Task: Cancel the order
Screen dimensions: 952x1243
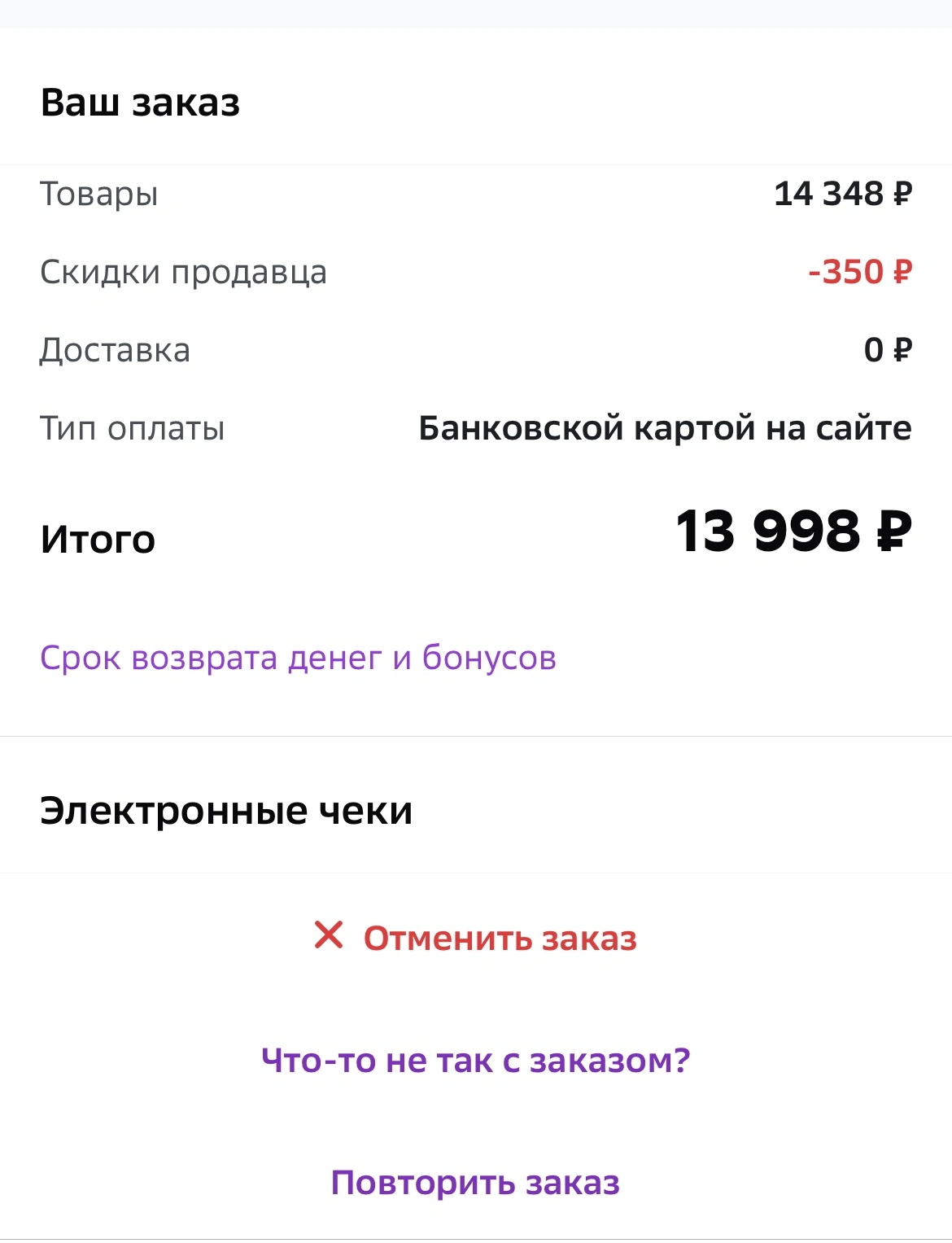Action: pyautogui.click(x=475, y=938)
